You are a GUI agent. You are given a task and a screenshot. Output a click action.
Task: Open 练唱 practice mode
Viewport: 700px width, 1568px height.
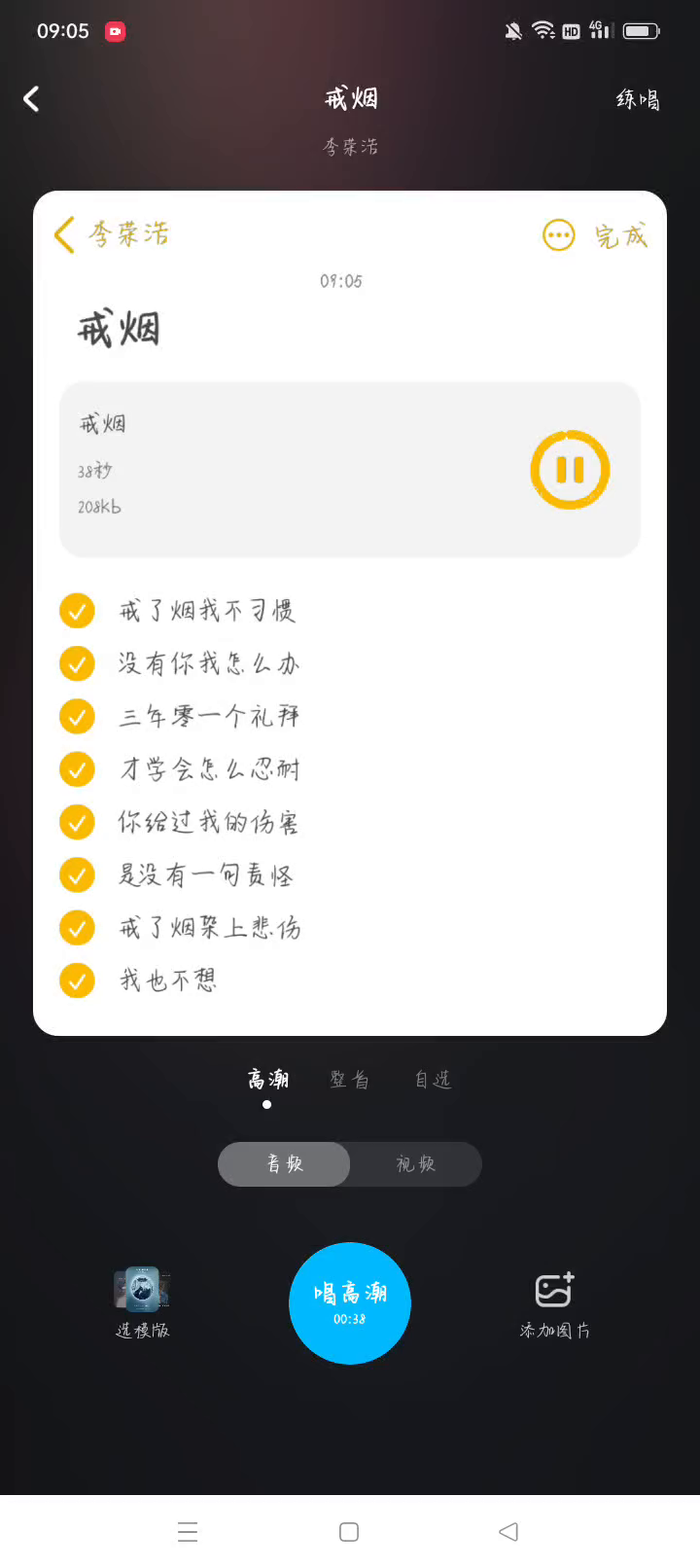638,99
